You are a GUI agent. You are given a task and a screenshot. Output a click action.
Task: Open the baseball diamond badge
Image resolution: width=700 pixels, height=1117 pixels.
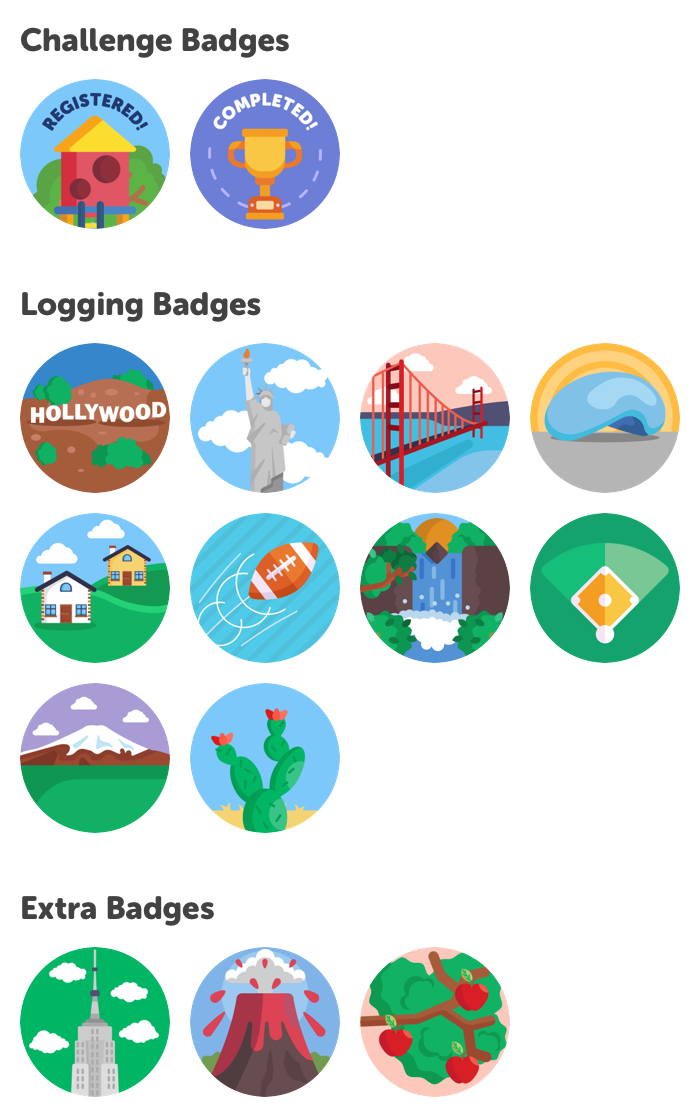[605, 588]
